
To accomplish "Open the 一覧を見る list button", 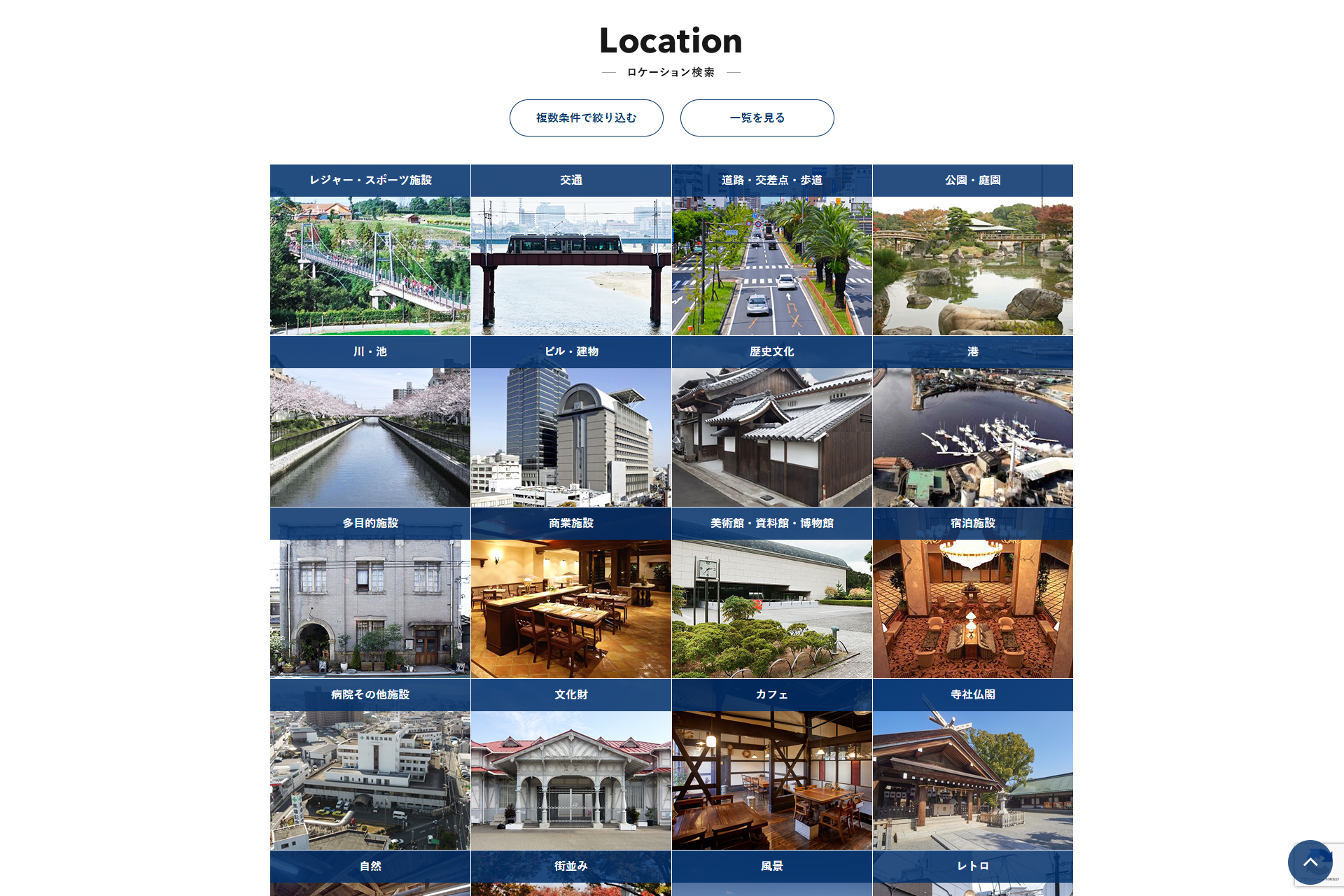I will point(757,118).
